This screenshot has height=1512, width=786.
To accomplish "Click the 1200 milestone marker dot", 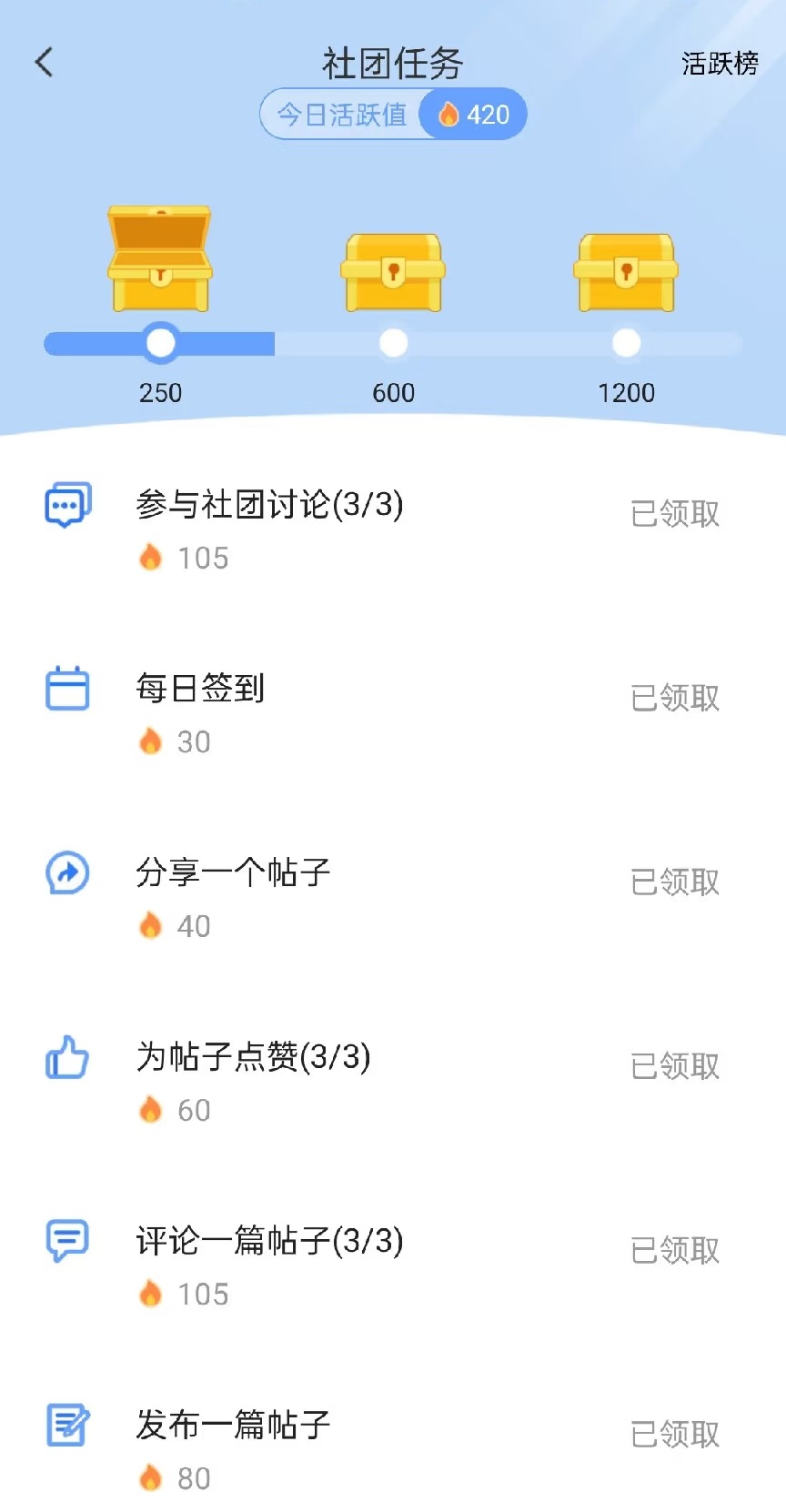I will 627,343.
